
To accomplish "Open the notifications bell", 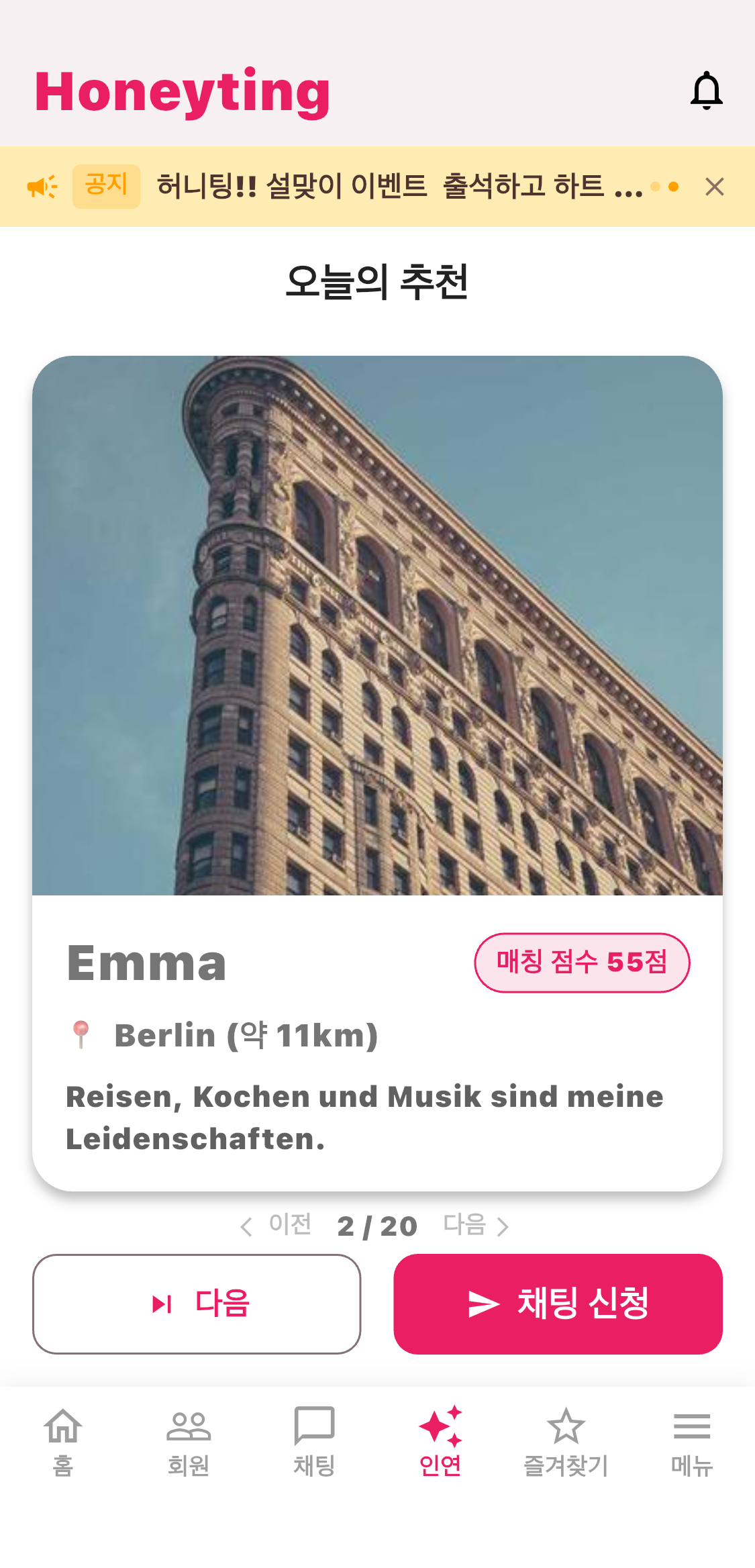I will tap(706, 91).
